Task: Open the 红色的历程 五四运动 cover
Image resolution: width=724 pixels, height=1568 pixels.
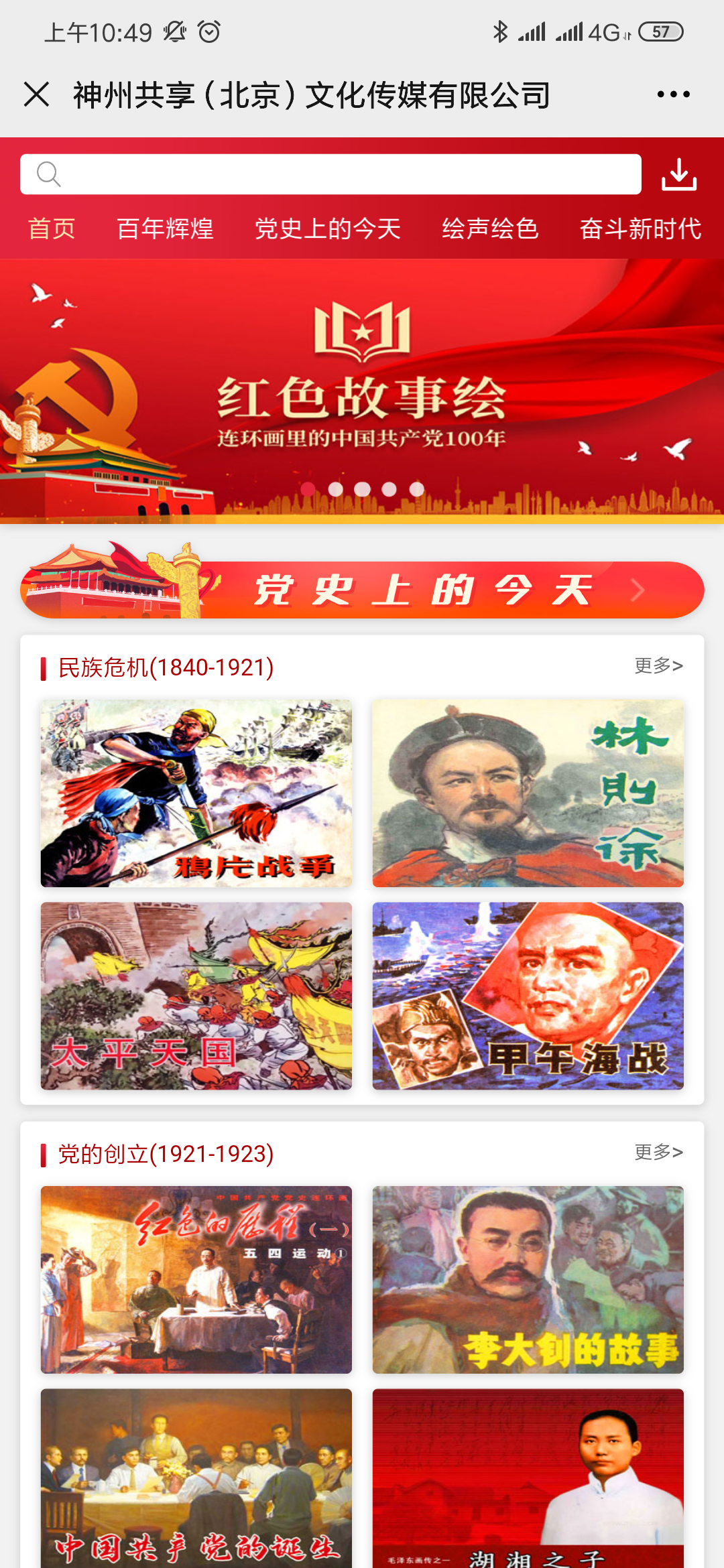Action: [196, 1280]
